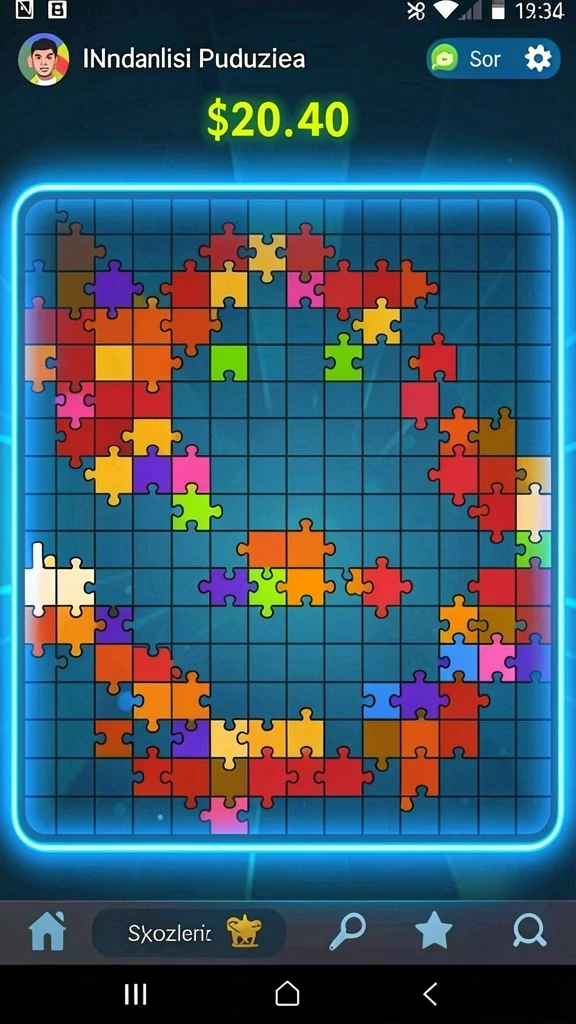The height and width of the screenshot is (1024, 576).
Task: Go to the home tab
Action: tap(48, 931)
